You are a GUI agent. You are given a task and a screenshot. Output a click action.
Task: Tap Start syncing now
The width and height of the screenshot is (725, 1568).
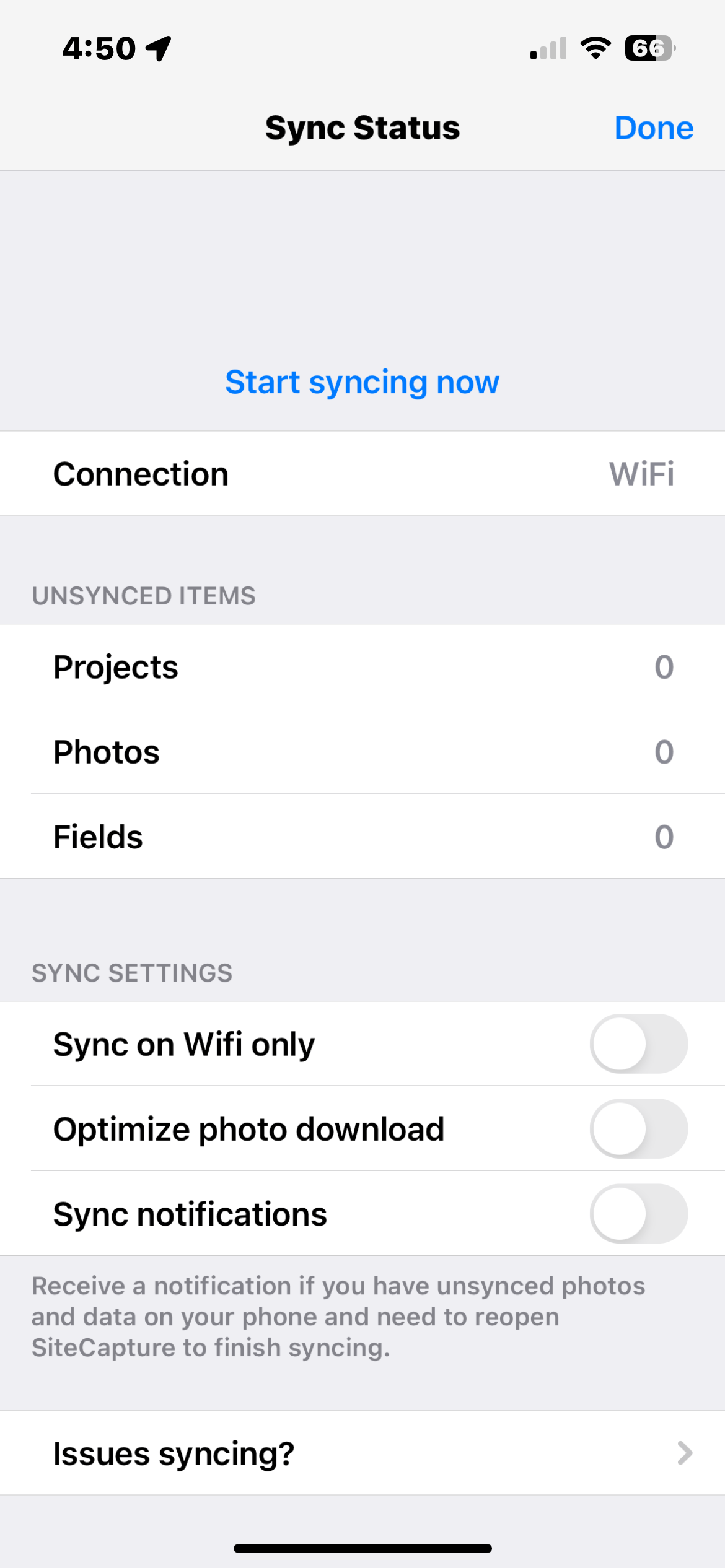(362, 381)
